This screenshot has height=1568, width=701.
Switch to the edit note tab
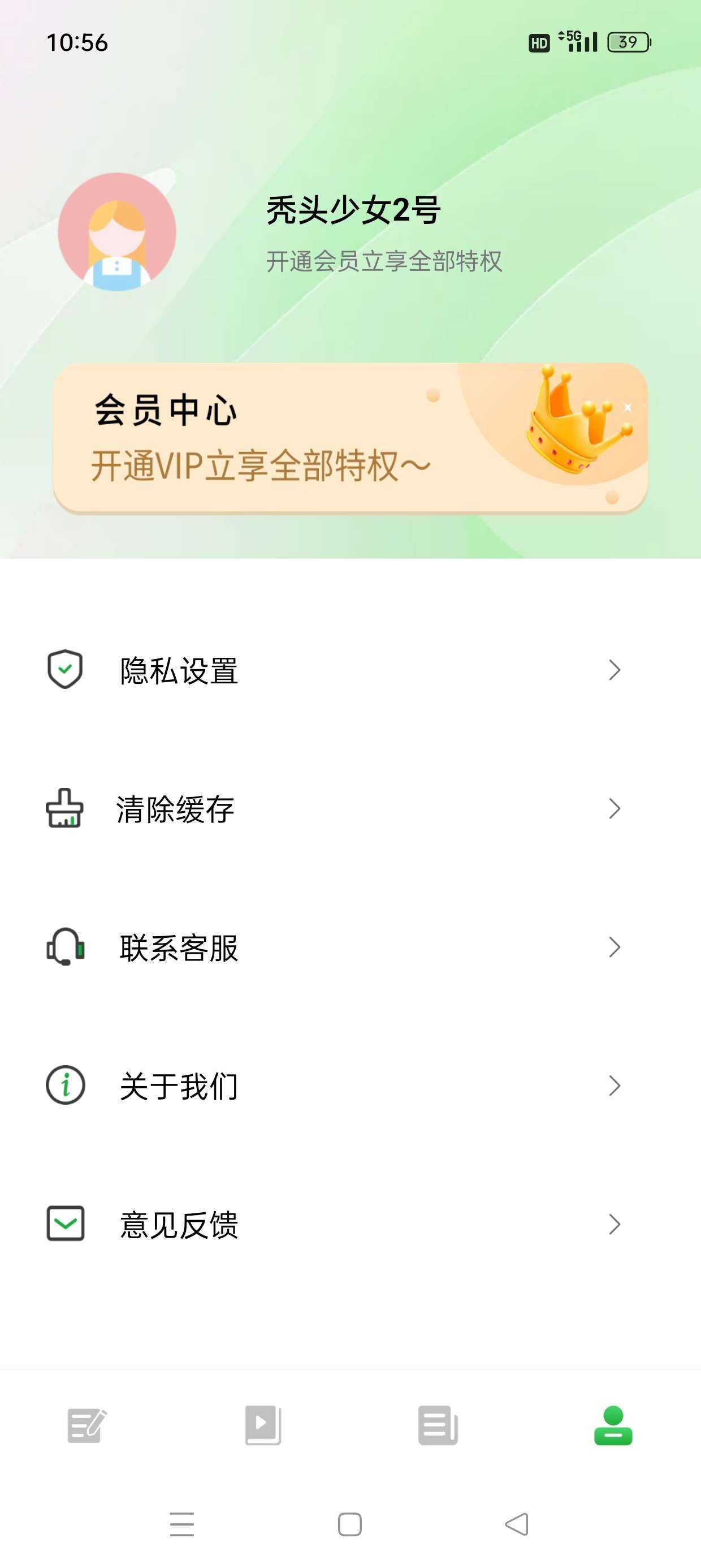click(87, 1425)
